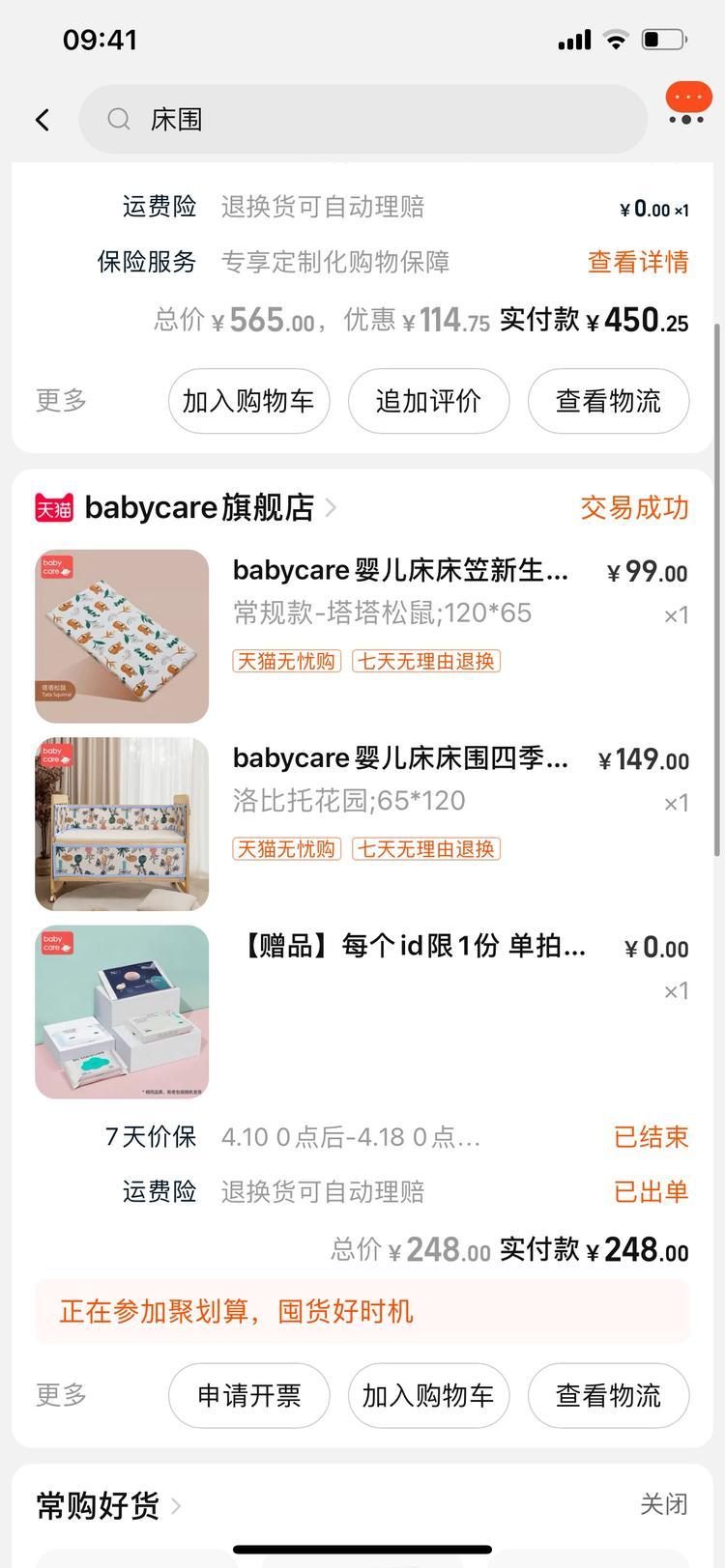Open babycare 婴儿床床笠 item at ¥99
The height and width of the screenshot is (1568, 725).
400,571
